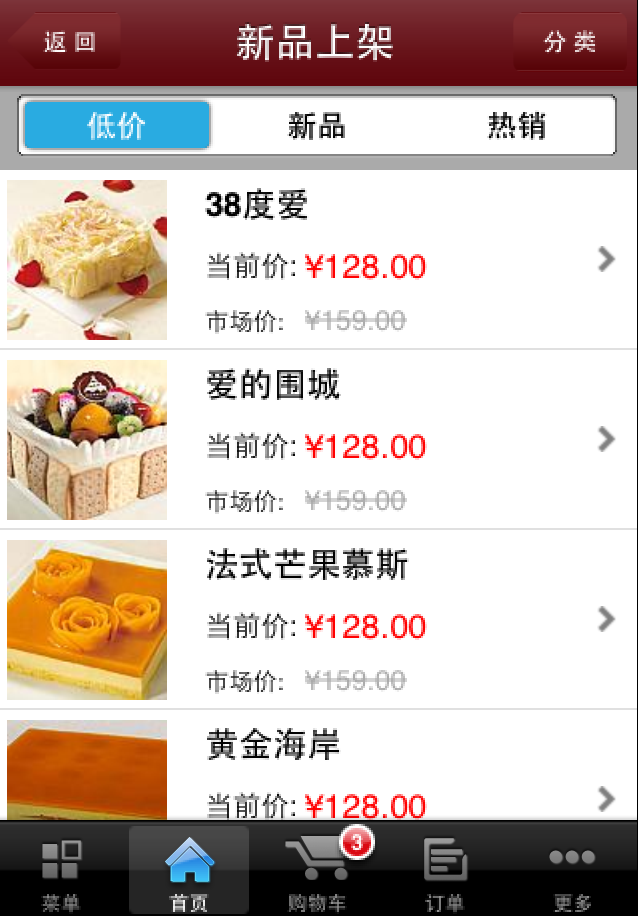
Task: Open the 法式芒果慕斯 product row
Action: point(320,620)
